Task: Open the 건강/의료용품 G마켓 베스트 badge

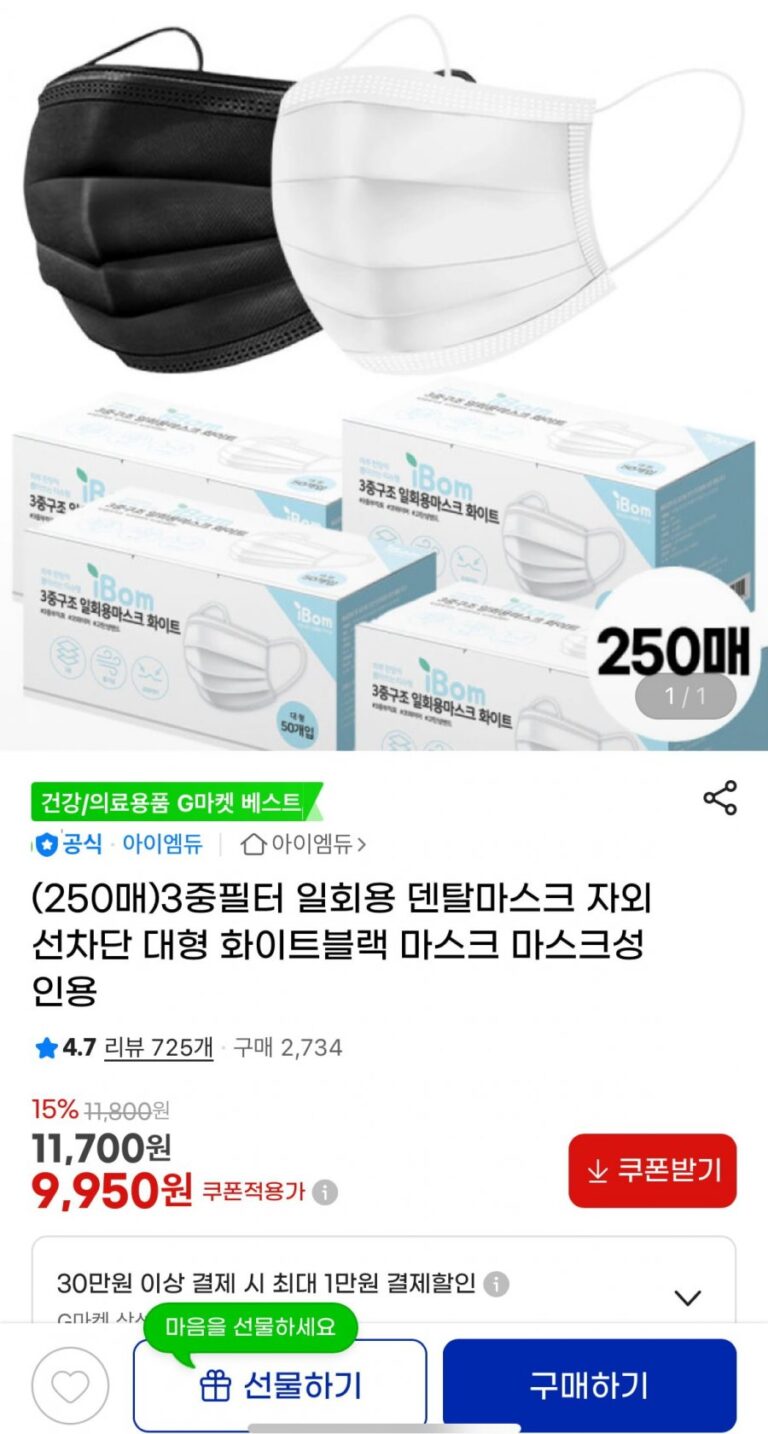Action: (172, 802)
